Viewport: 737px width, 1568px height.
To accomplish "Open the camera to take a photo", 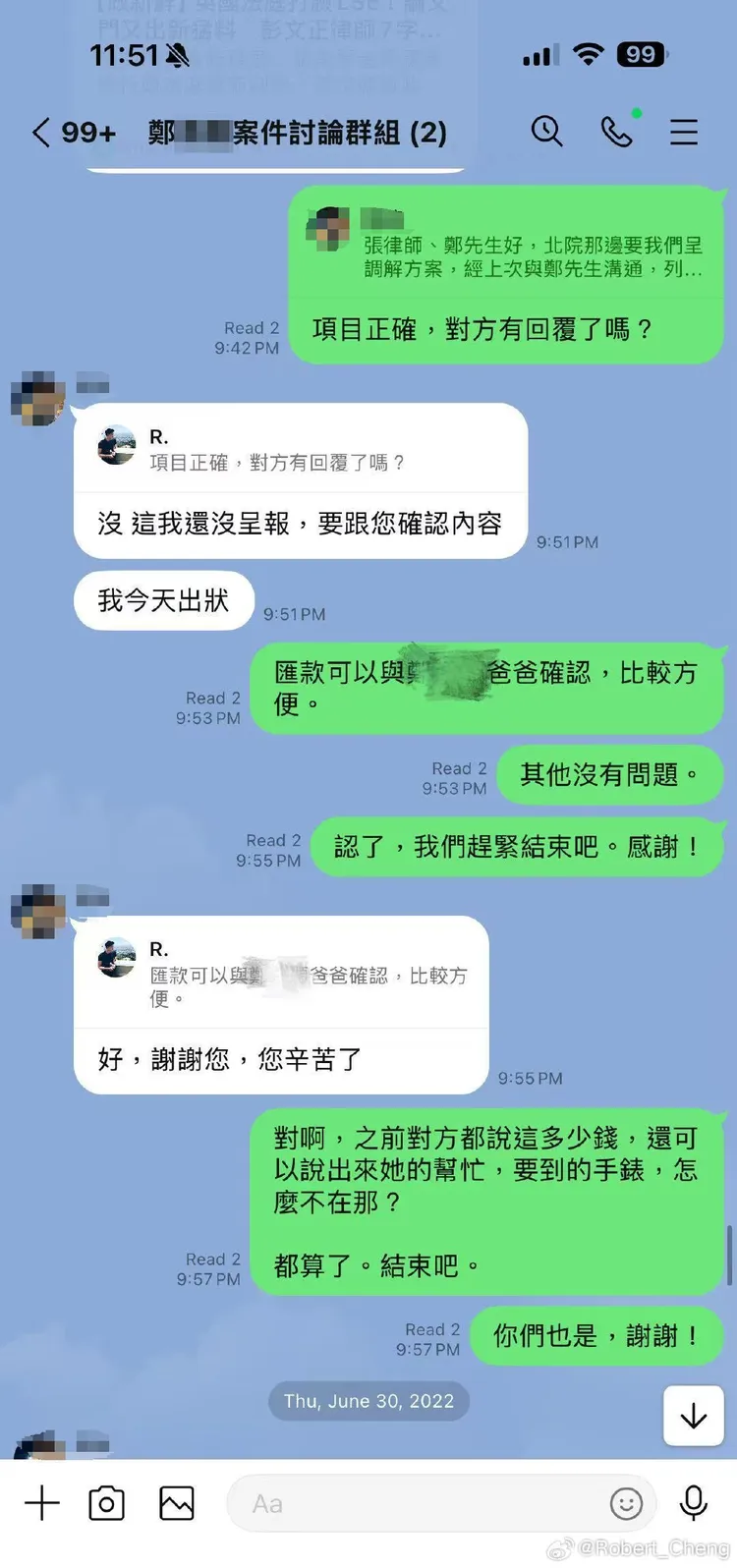I will 106,1502.
